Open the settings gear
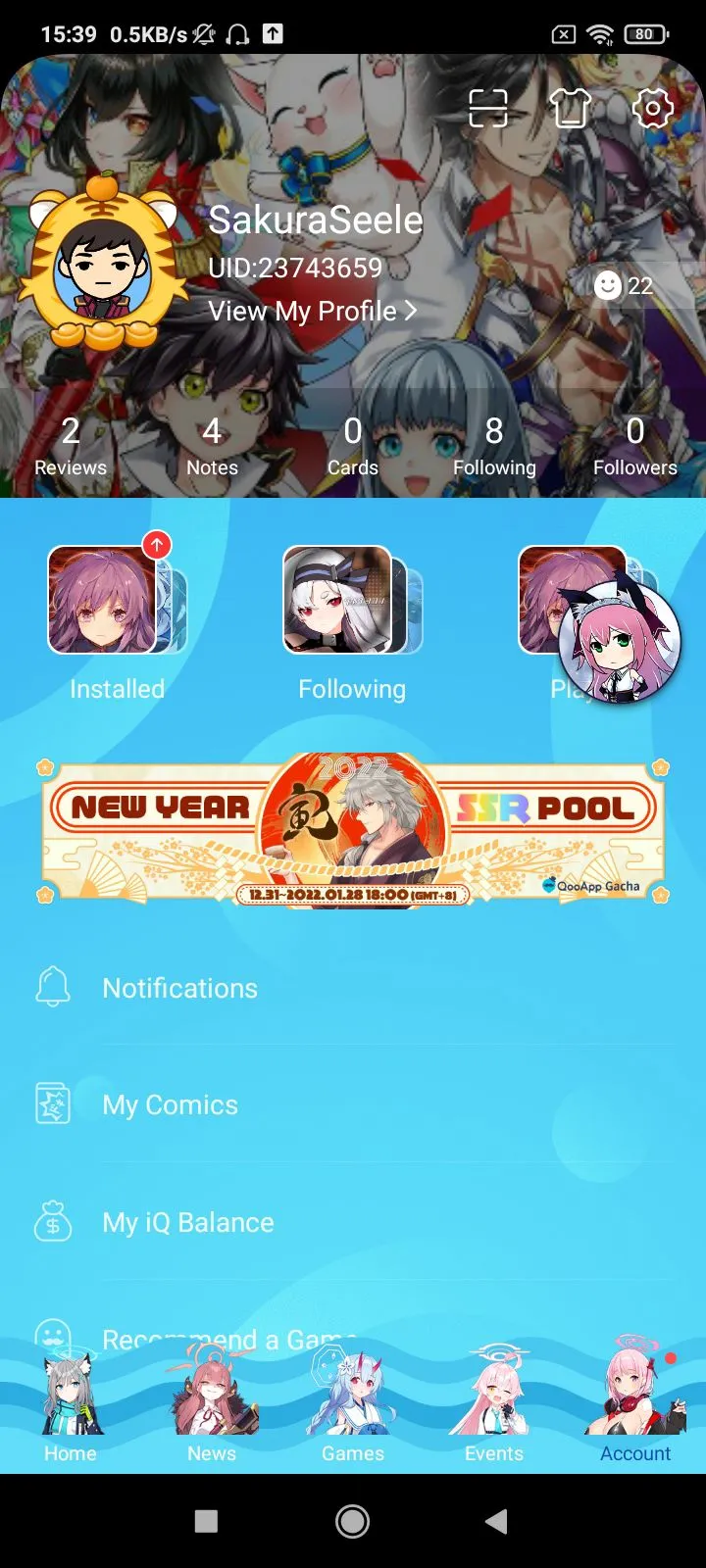This screenshot has height=1568, width=706. (653, 108)
